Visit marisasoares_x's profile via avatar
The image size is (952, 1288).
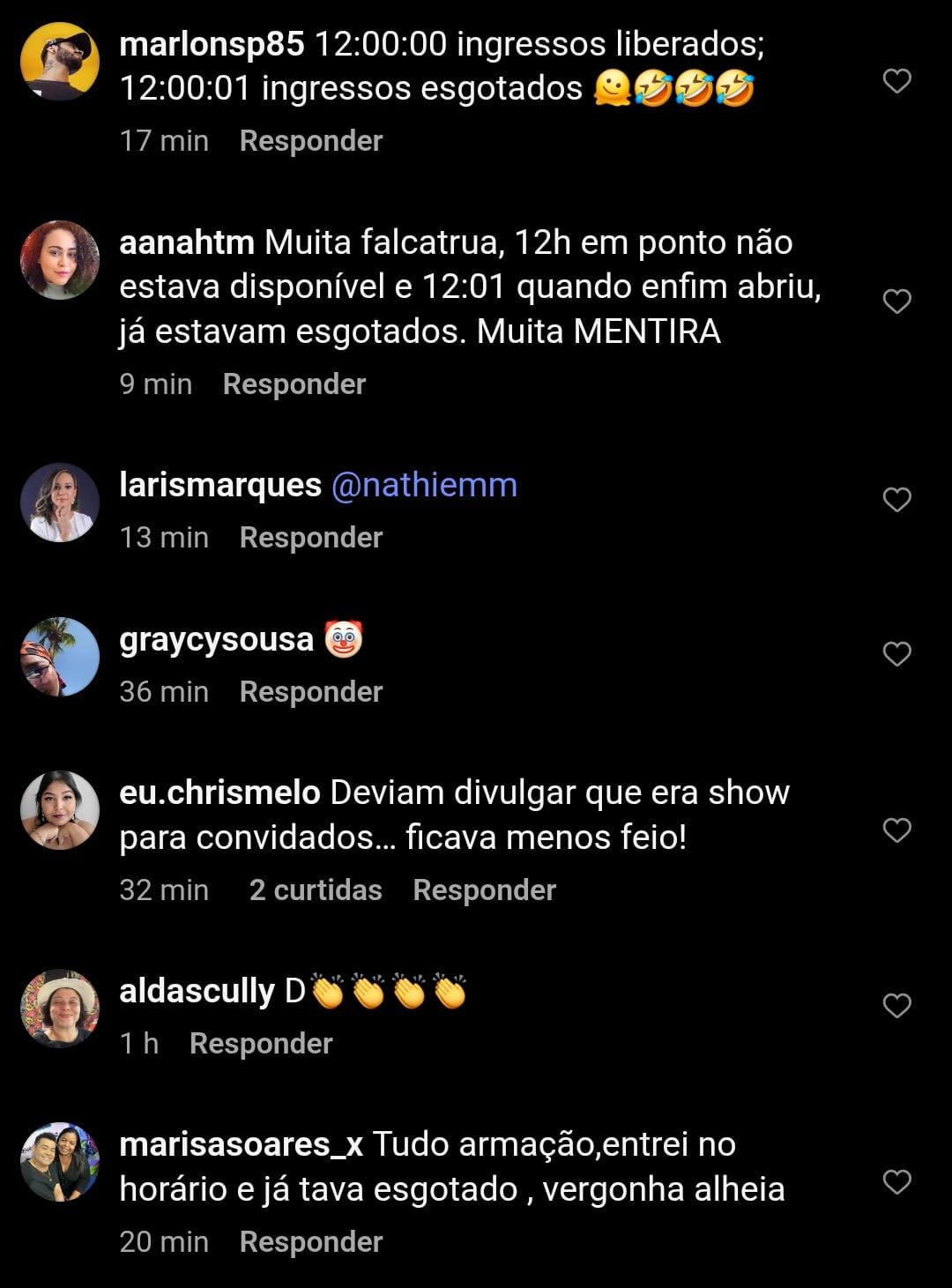click(60, 1162)
